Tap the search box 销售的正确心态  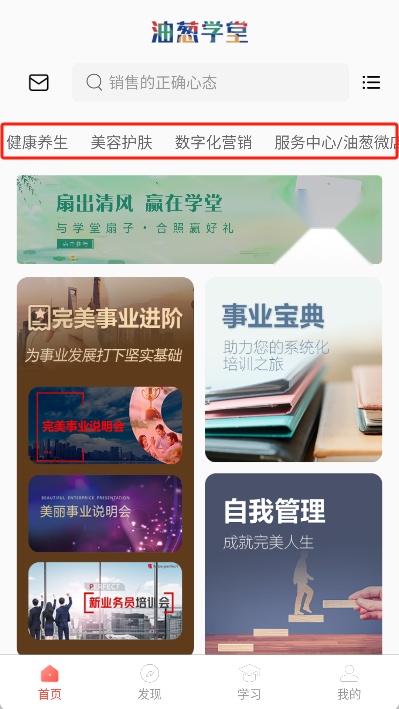(210, 82)
